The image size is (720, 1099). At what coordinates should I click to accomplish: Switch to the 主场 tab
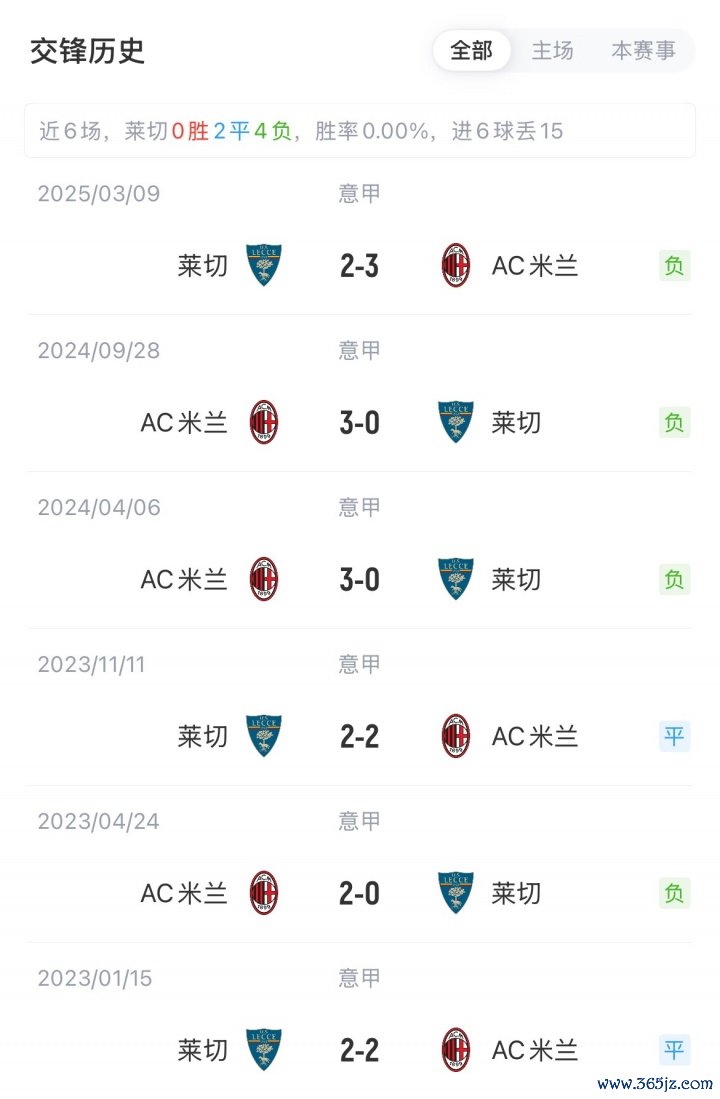click(x=552, y=51)
